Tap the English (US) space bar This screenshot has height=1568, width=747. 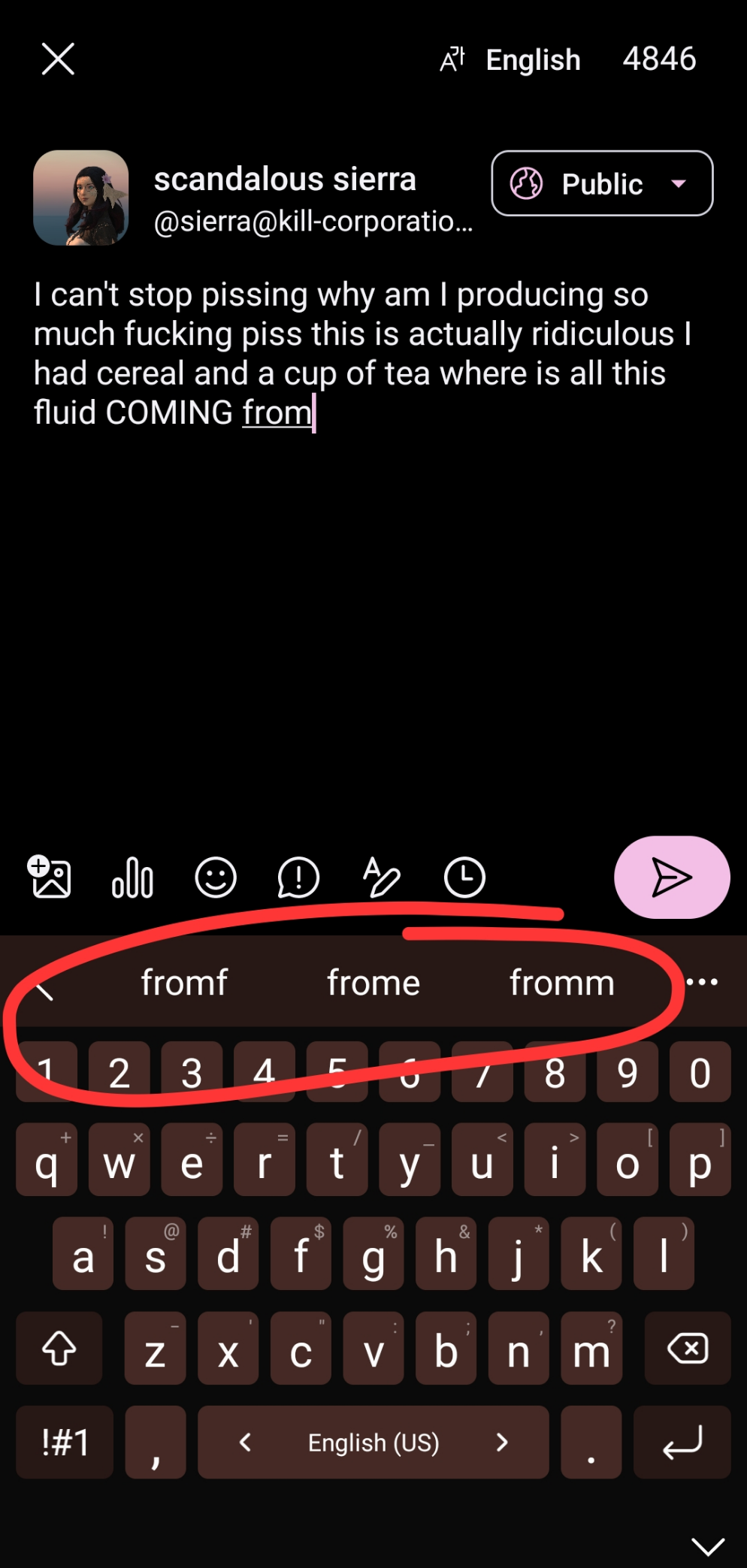[x=373, y=1443]
